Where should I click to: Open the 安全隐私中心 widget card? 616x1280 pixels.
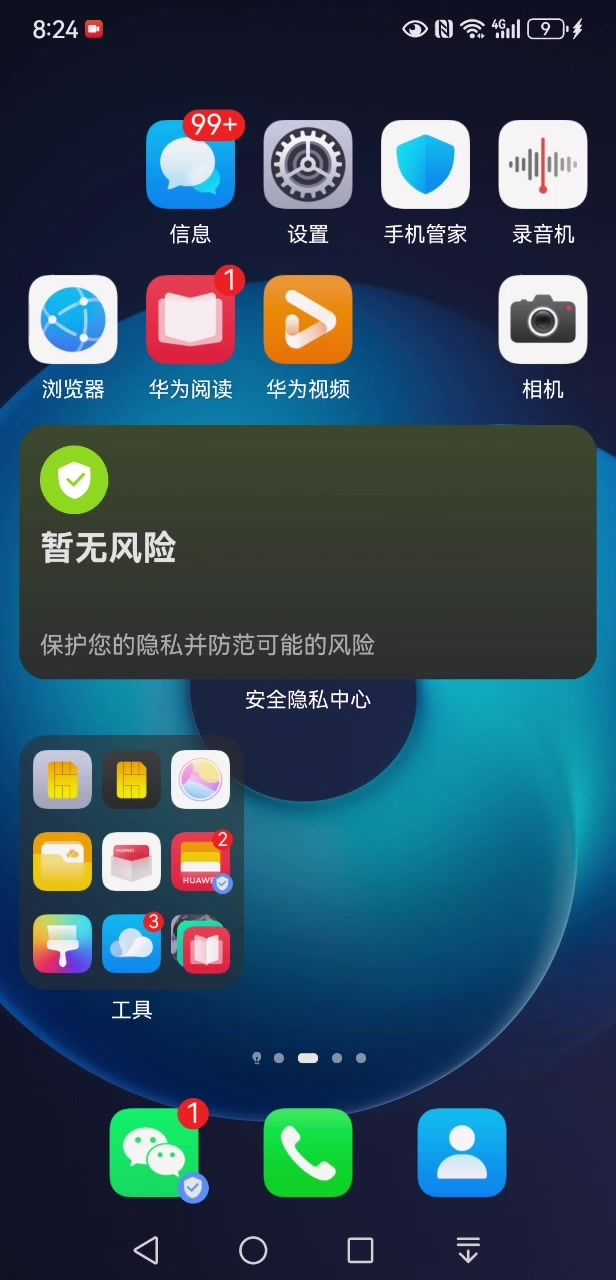click(308, 552)
